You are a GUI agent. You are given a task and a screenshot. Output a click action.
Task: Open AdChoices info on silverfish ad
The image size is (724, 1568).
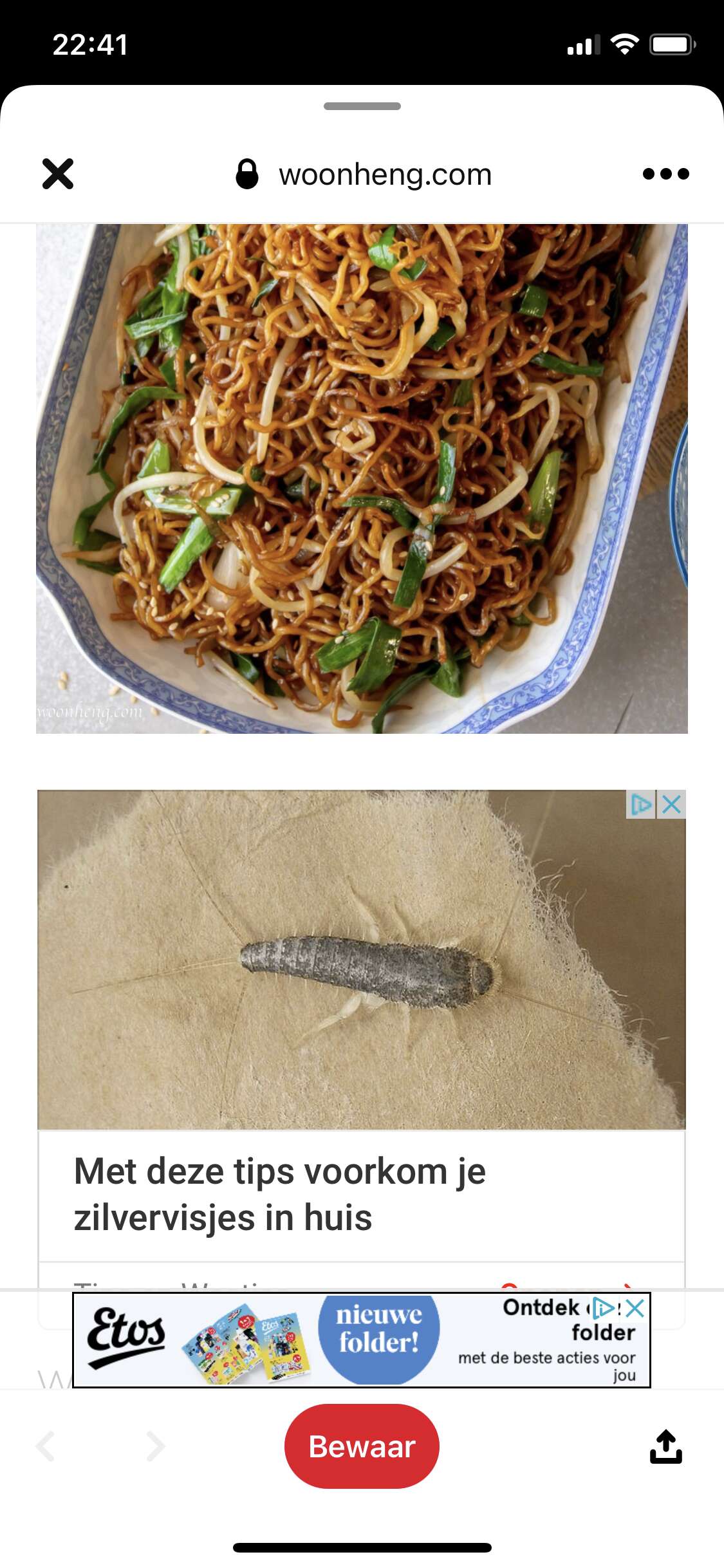coord(641,805)
